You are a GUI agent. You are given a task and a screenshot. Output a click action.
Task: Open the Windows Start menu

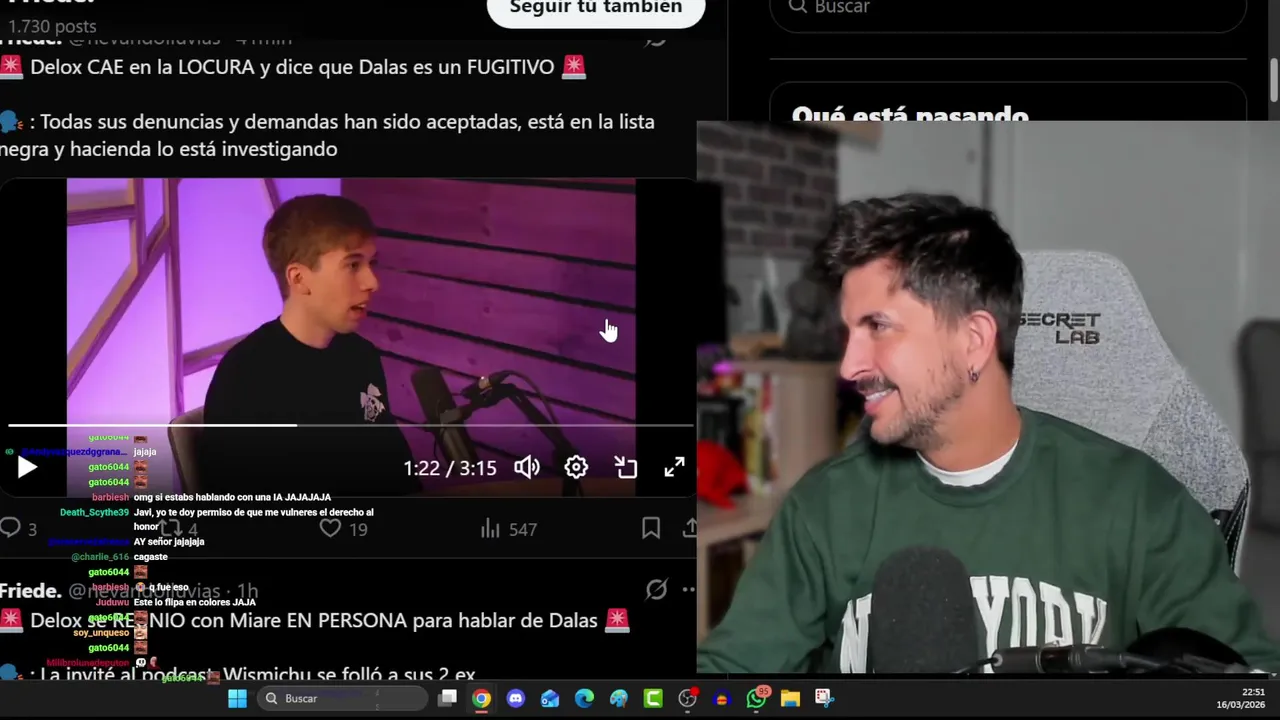(x=237, y=698)
